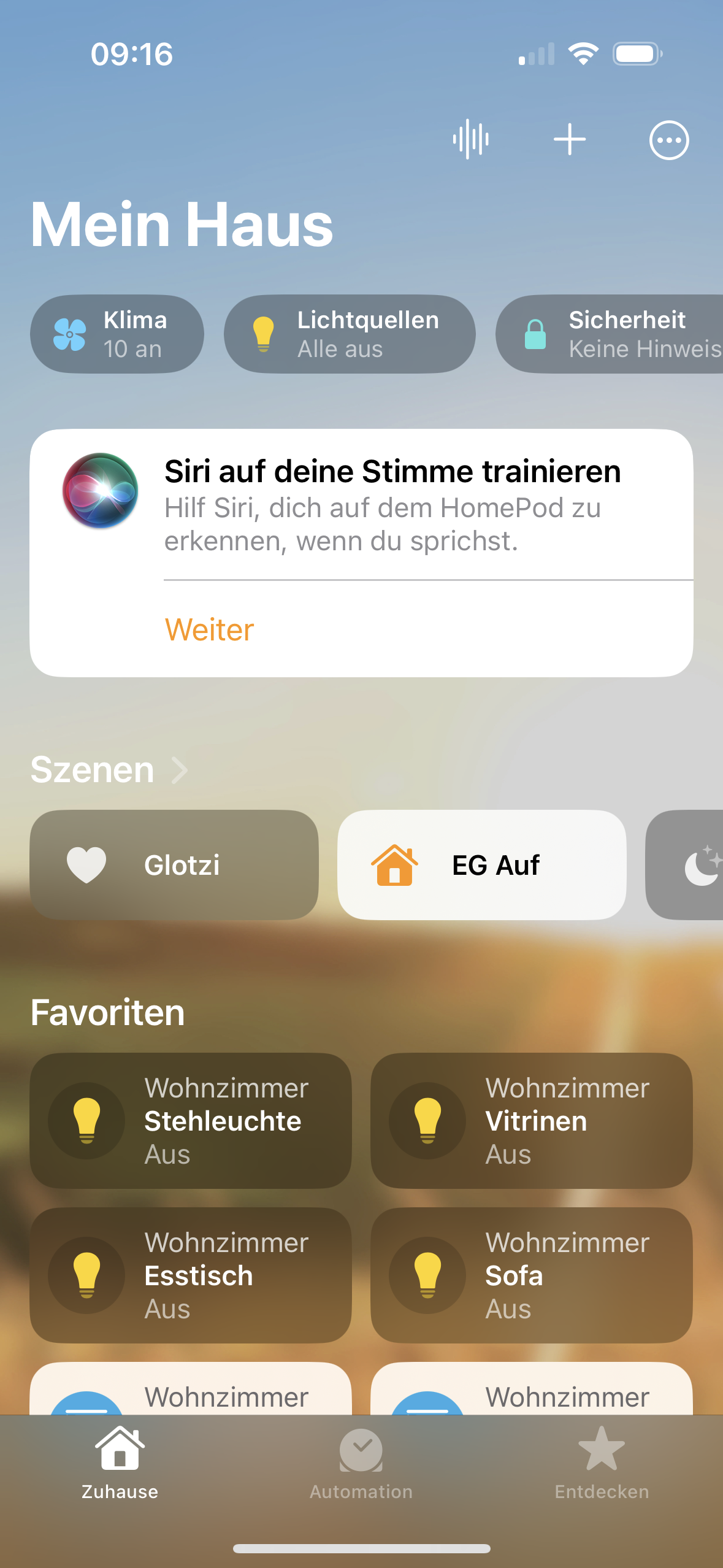The height and width of the screenshot is (1568, 723).
Task: Go to the Automation tab
Action: point(361,1463)
